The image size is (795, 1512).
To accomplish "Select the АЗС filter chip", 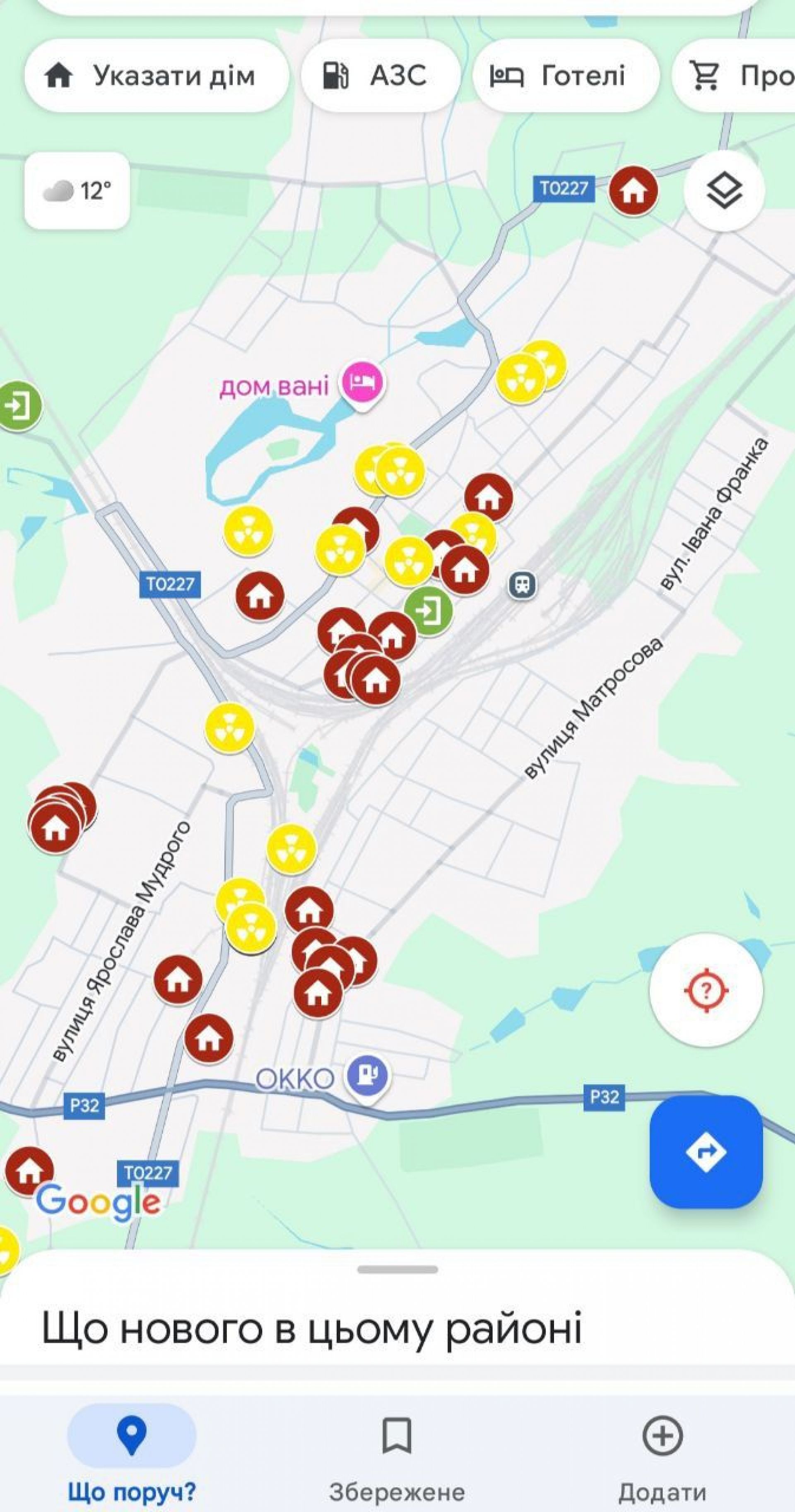I will point(380,76).
